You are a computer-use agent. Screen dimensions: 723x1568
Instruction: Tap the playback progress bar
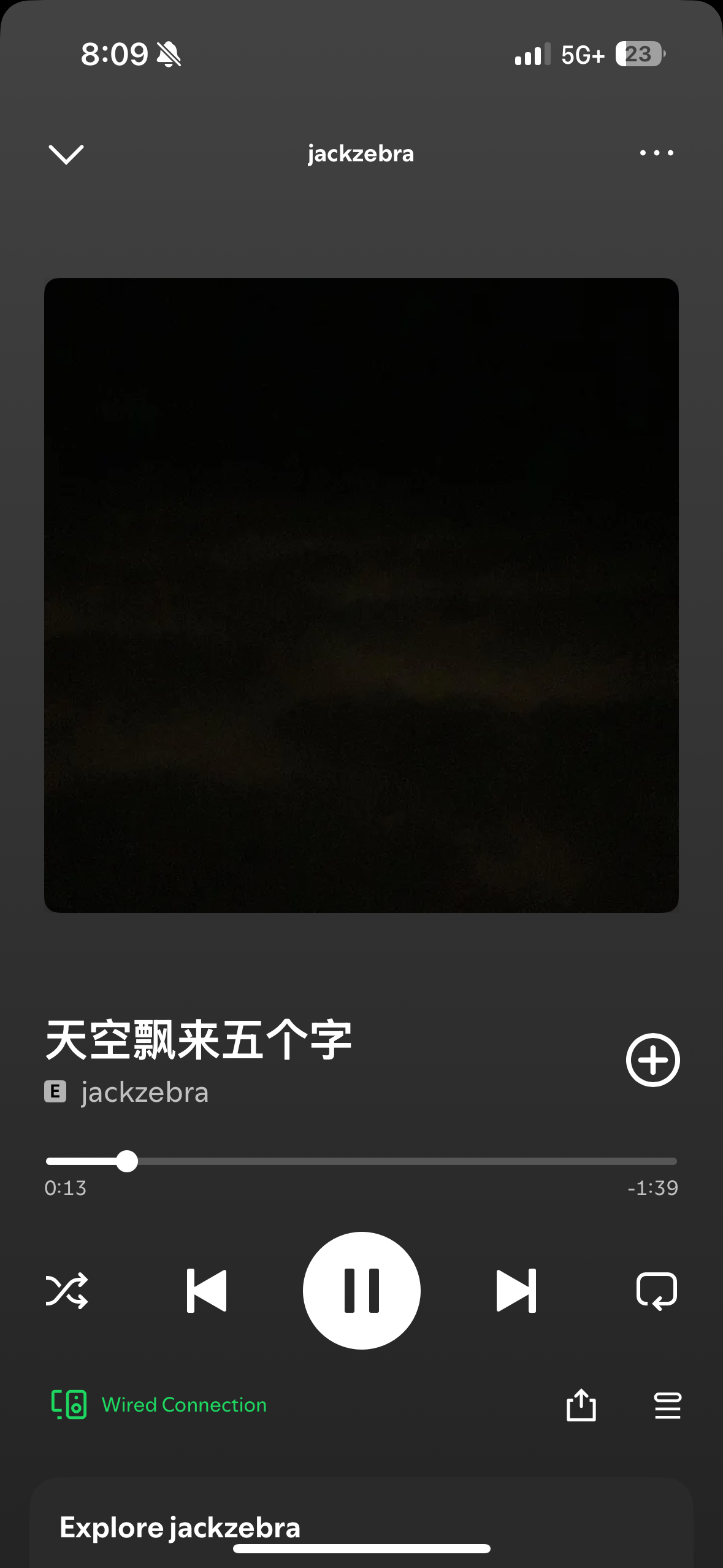[361, 1161]
